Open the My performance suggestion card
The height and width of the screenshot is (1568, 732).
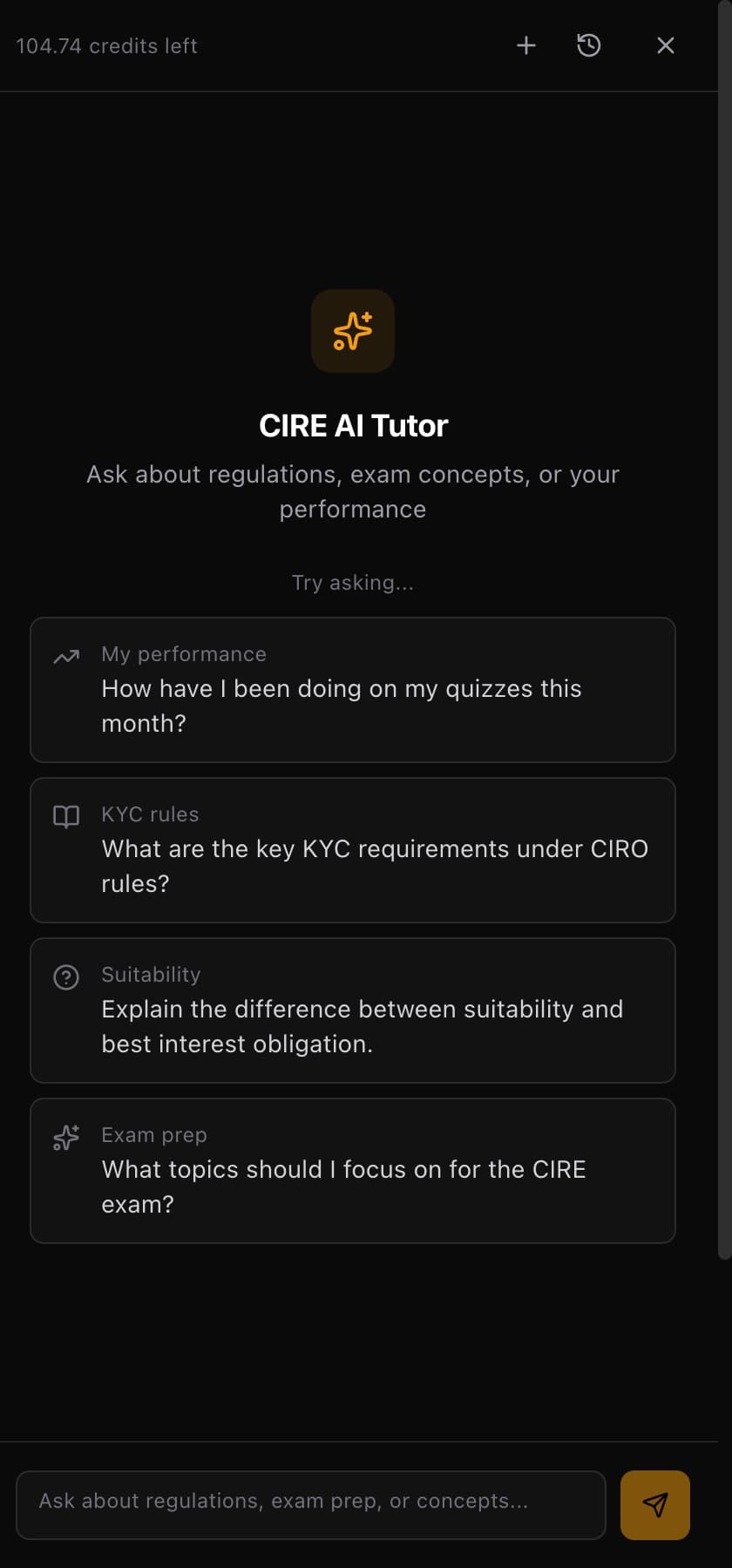352,690
